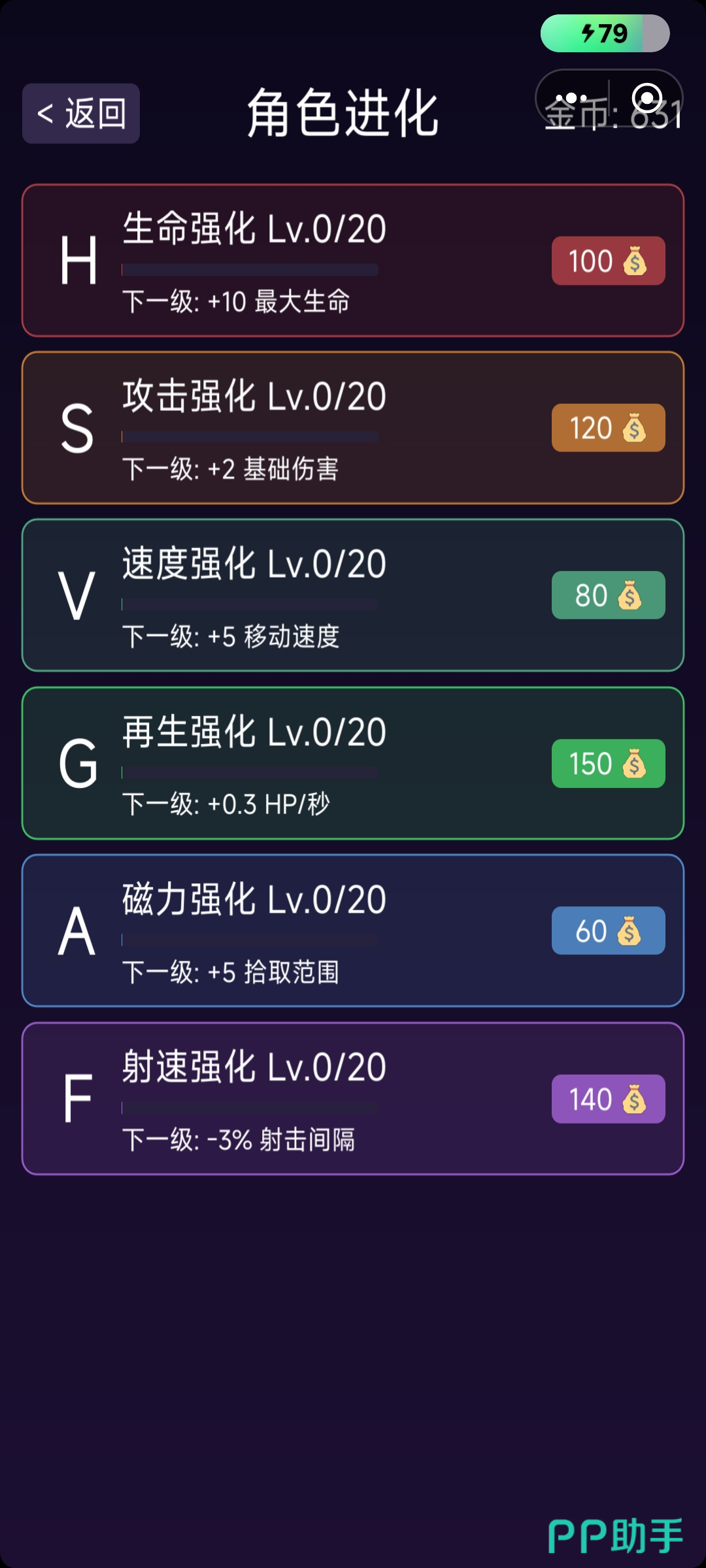Upgrade 磁力强化 for 60 coins
Viewport: 706px width, 1568px height.
click(608, 930)
